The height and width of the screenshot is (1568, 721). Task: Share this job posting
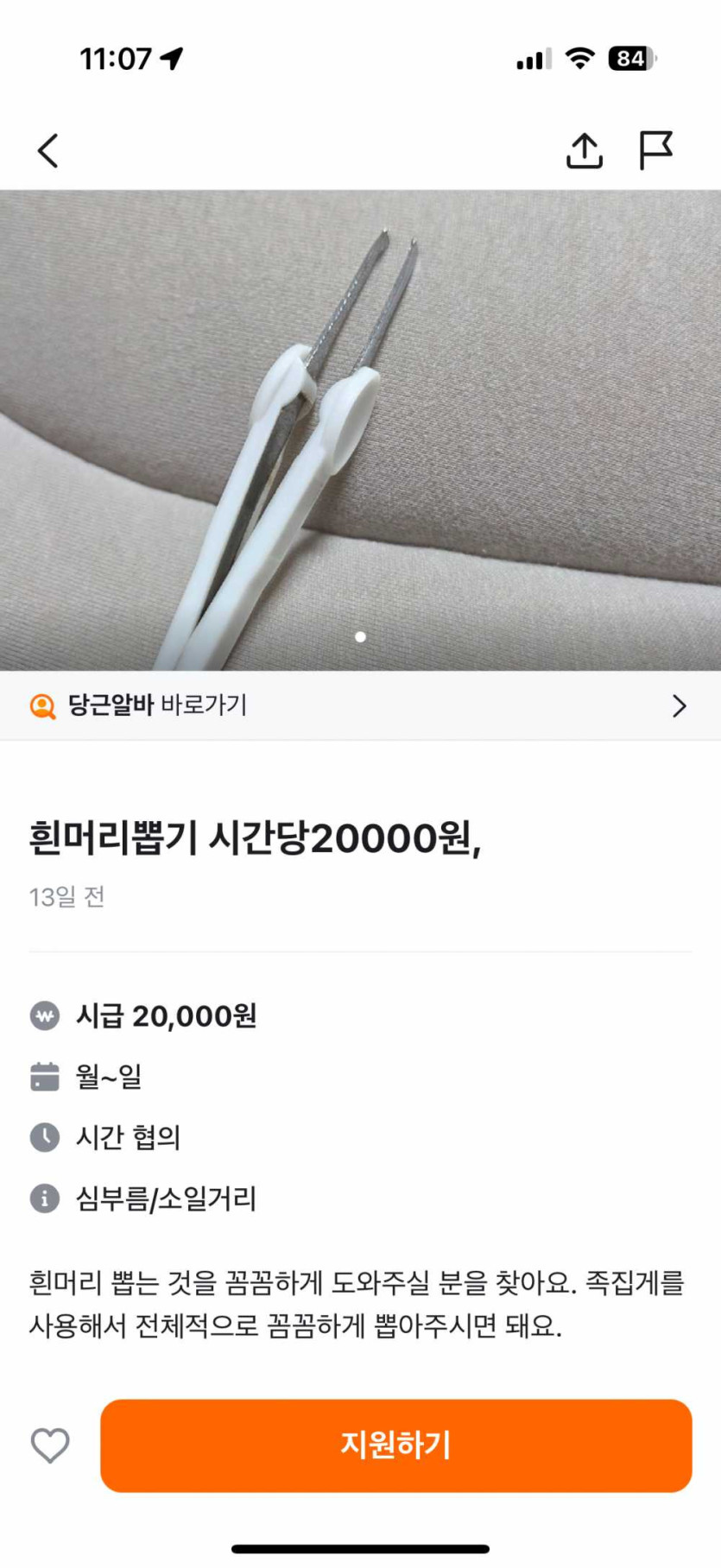point(584,150)
